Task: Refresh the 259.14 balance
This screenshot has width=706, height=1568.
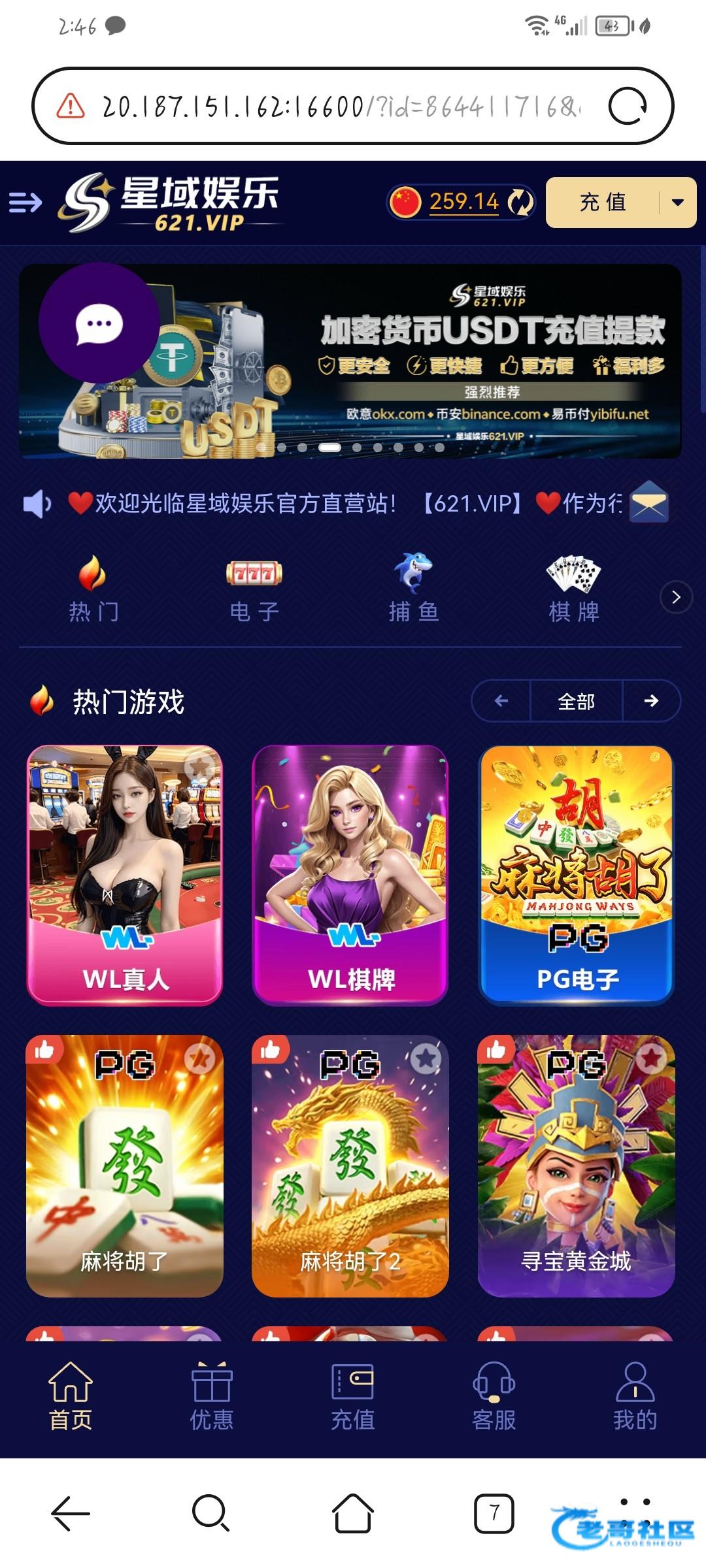Action: (x=520, y=203)
